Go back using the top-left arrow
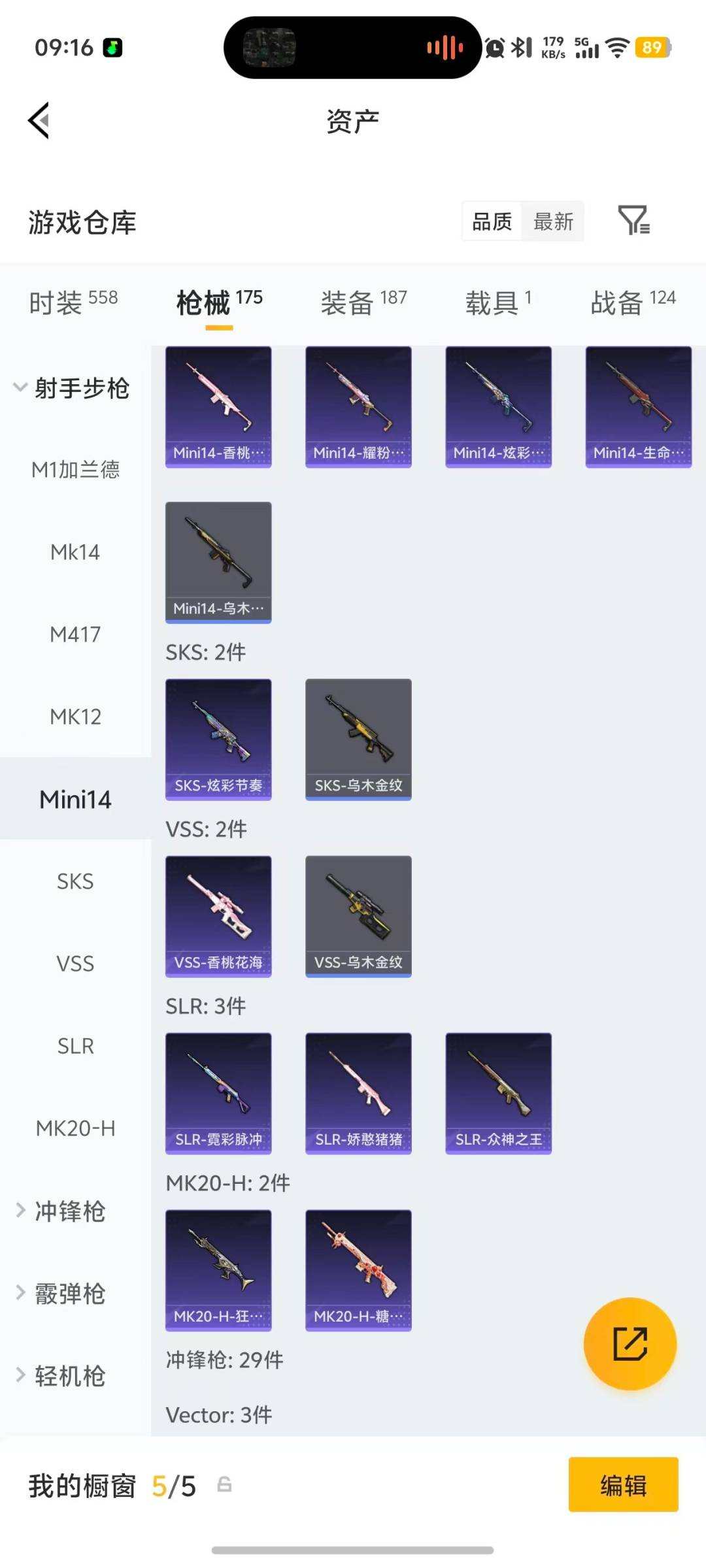706x1568 pixels. pyautogui.click(x=39, y=121)
